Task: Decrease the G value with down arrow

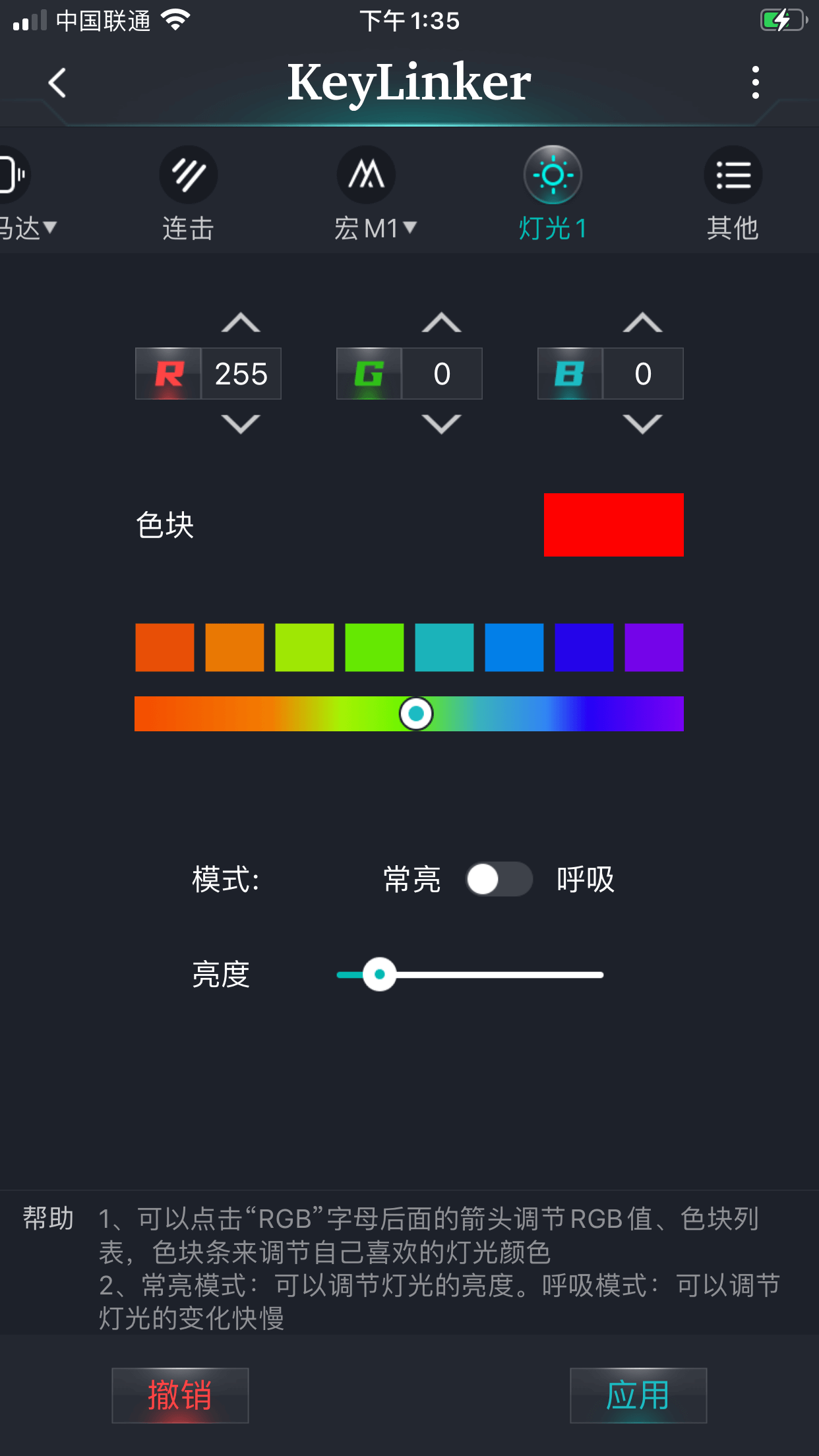Action: 441,424
